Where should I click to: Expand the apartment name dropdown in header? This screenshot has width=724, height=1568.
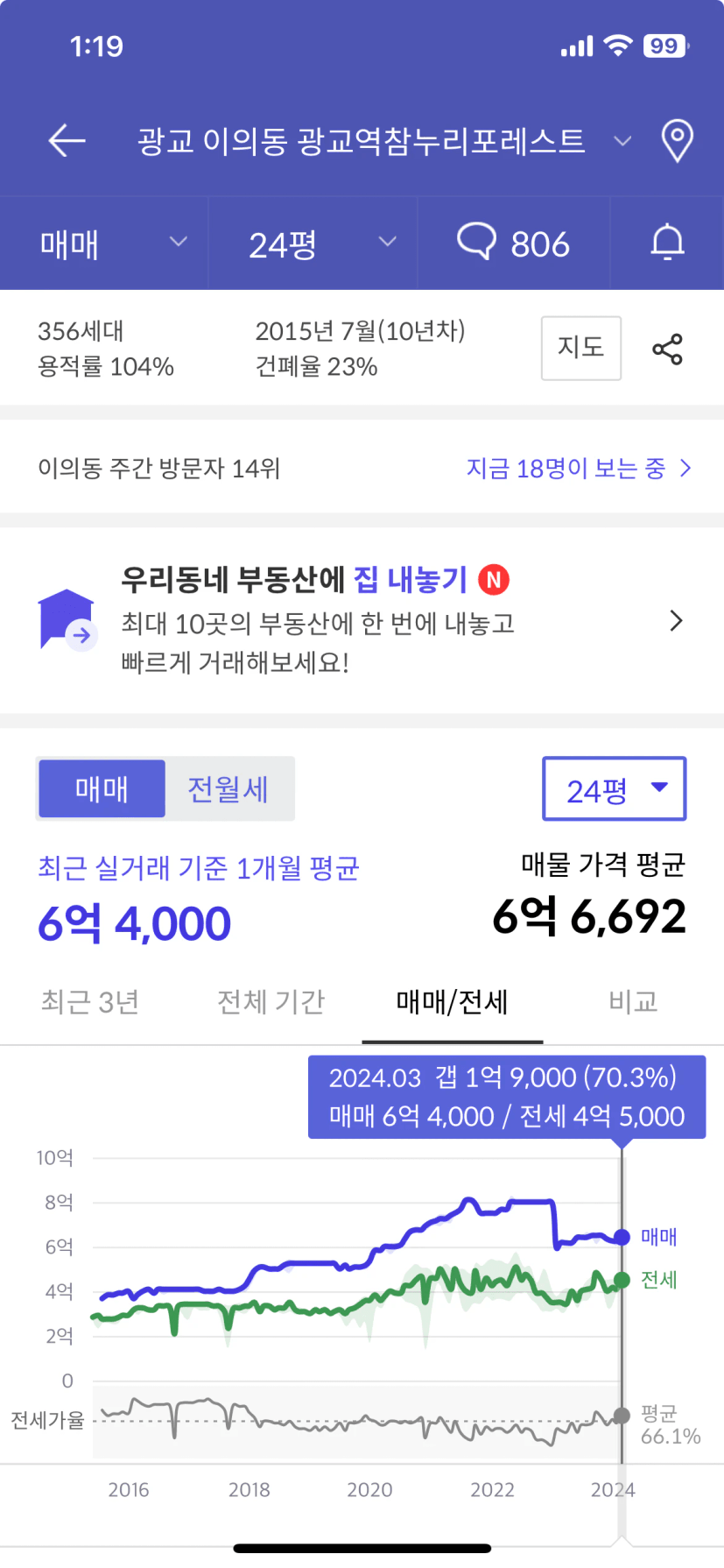click(x=622, y=141)
